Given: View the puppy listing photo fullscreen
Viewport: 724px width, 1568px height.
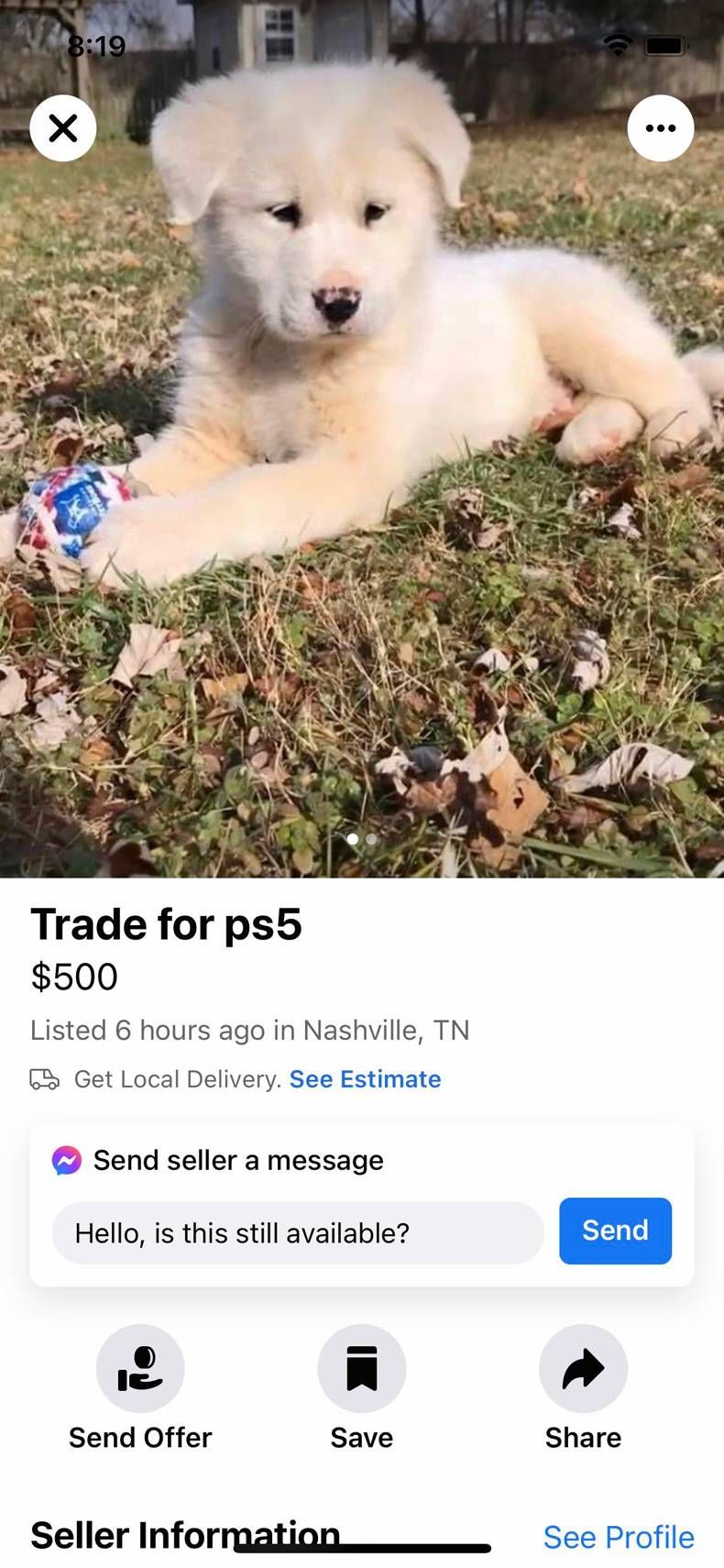Looking at the screenshot, I should 362,458.
